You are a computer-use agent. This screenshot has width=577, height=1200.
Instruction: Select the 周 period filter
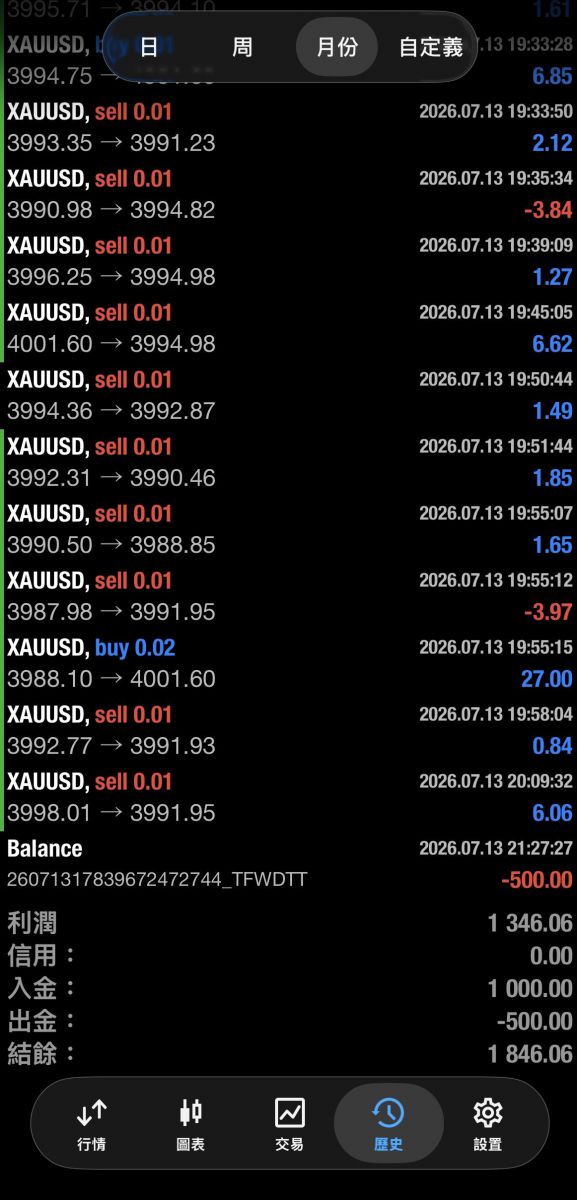242,47
